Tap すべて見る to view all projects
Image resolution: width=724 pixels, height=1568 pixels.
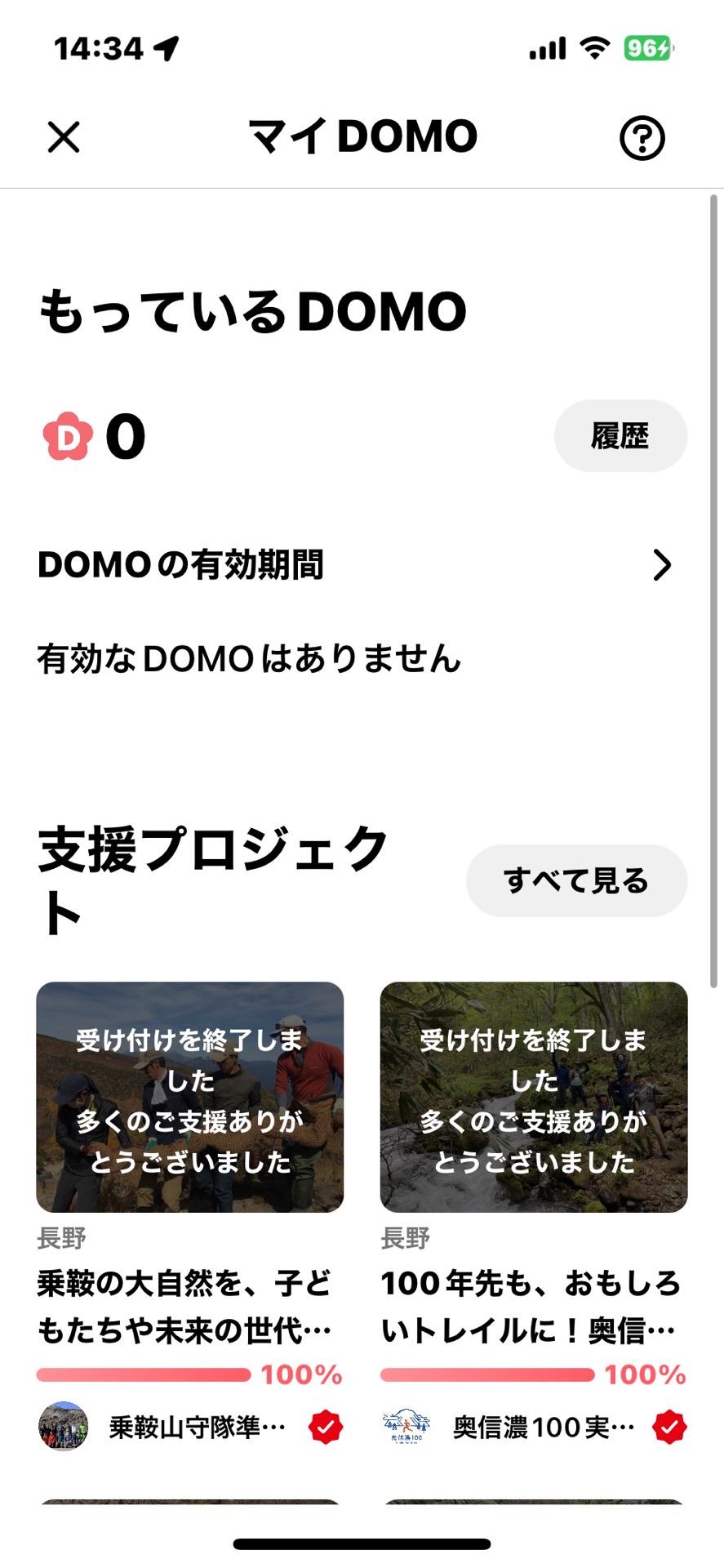576,880
